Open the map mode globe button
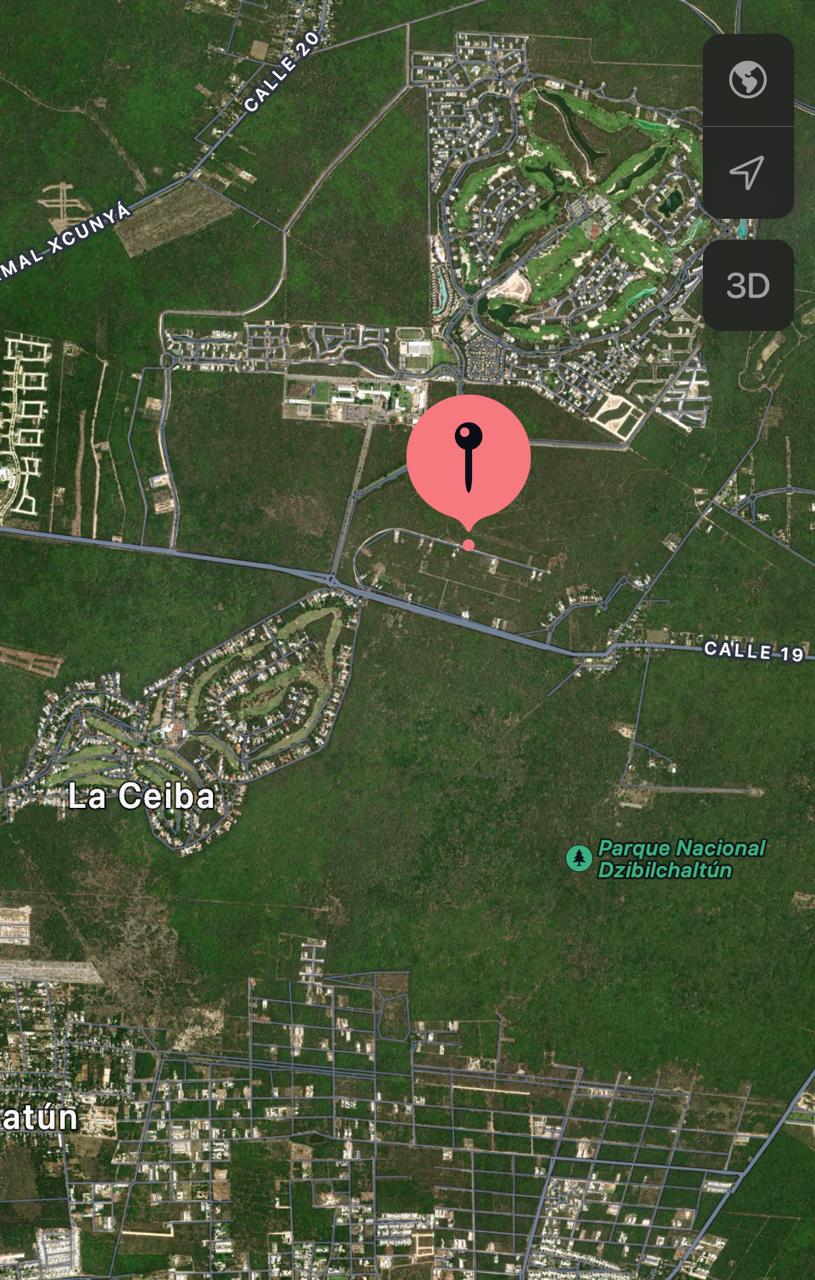This screenshot has height=1280, width=815. (x=747, y=80)
